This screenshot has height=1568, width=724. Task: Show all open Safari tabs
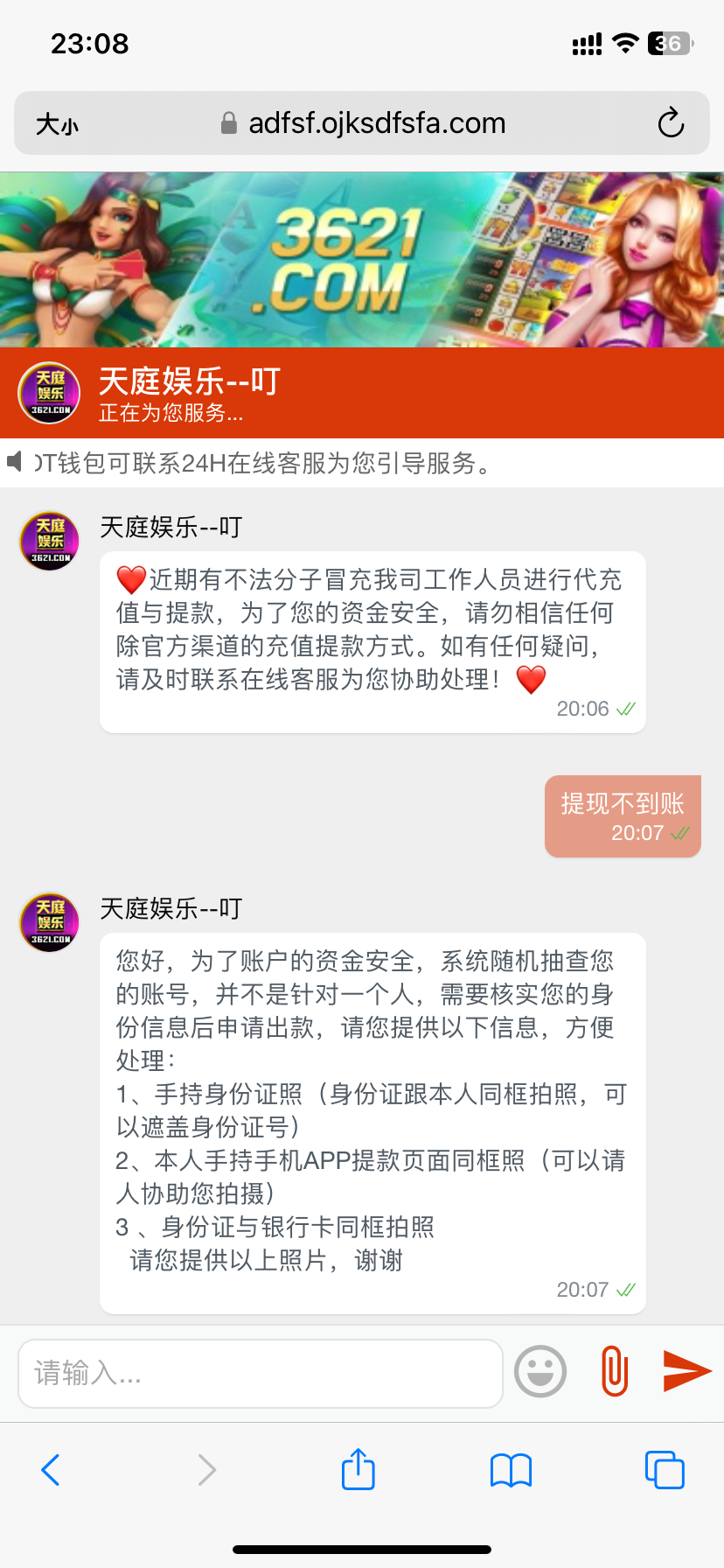coord(665,1470)
